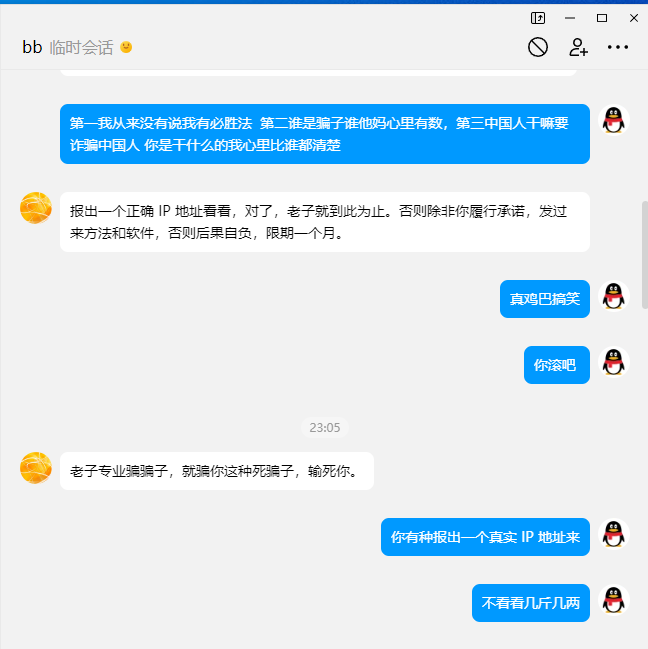Add a contact to this chat
The height and width of the screenshot is (649, 648).
[578, 47]
